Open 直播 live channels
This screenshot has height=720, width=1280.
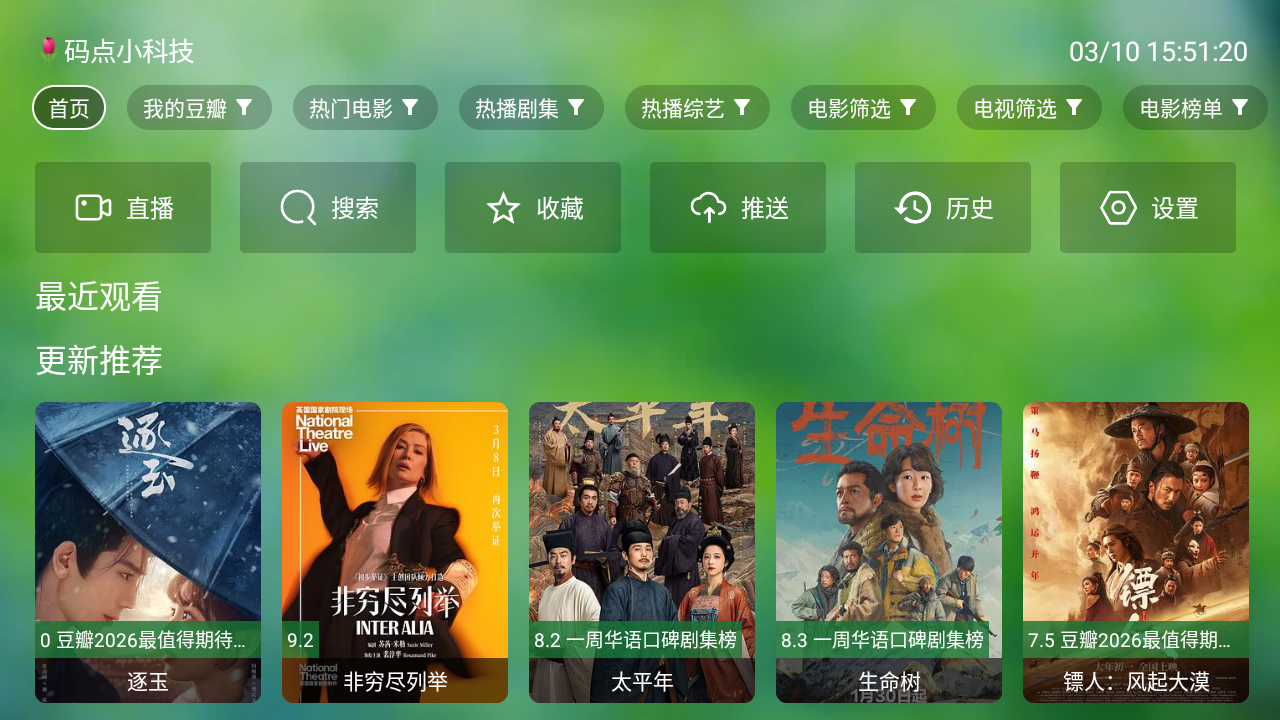123,208
